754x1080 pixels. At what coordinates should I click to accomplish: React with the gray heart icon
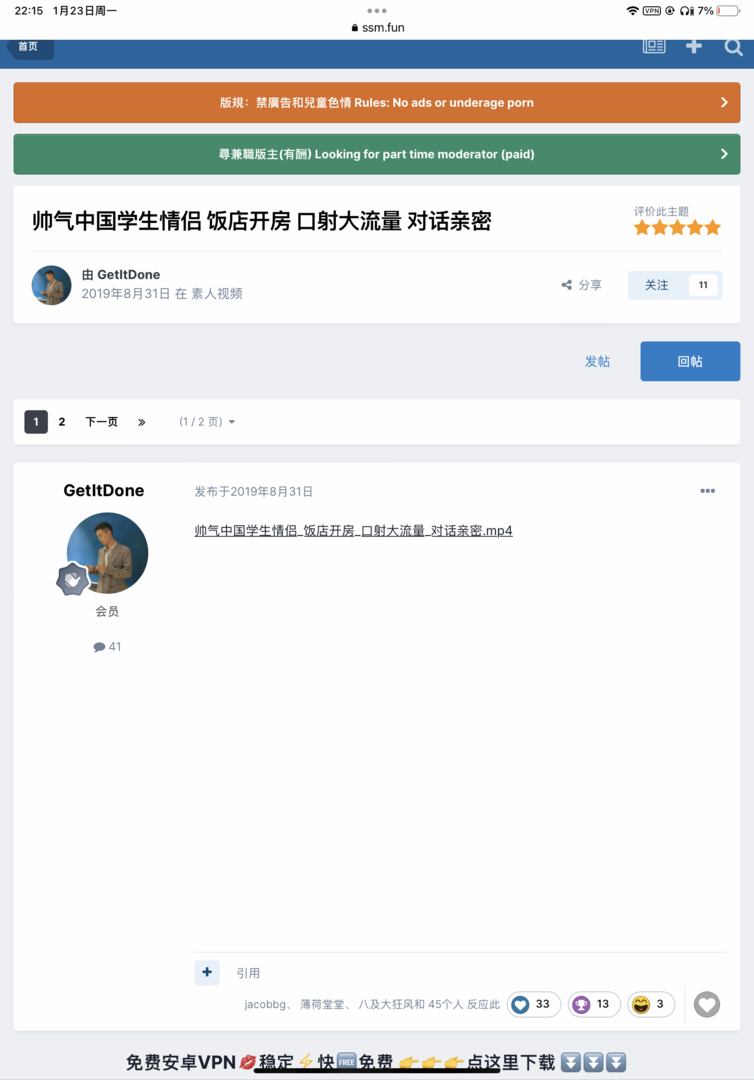pyautogui.click(x=707, y=1004)
